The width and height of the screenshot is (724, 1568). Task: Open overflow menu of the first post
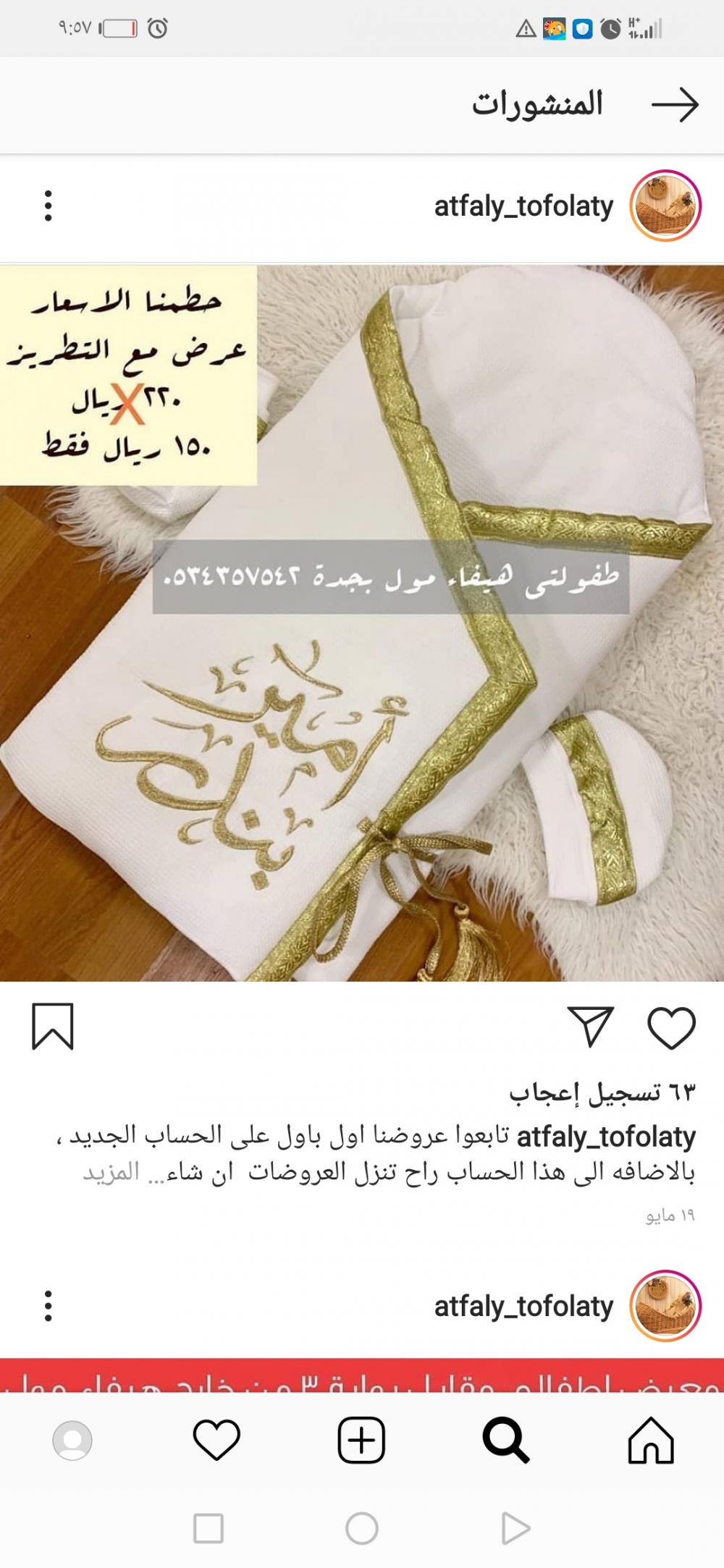48,206
